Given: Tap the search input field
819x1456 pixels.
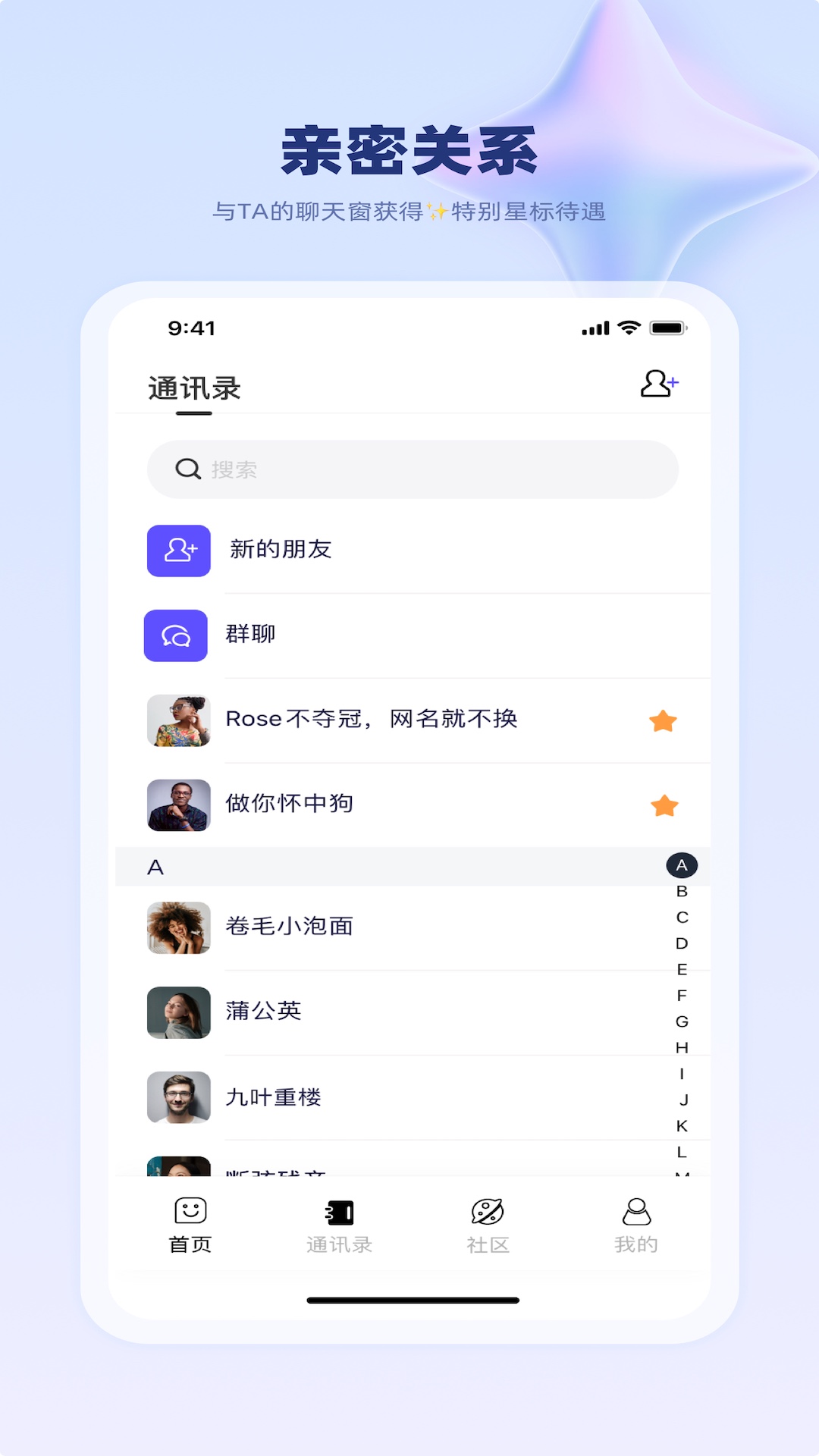Looking at the screenshot, I should click(x=413, y=469).
